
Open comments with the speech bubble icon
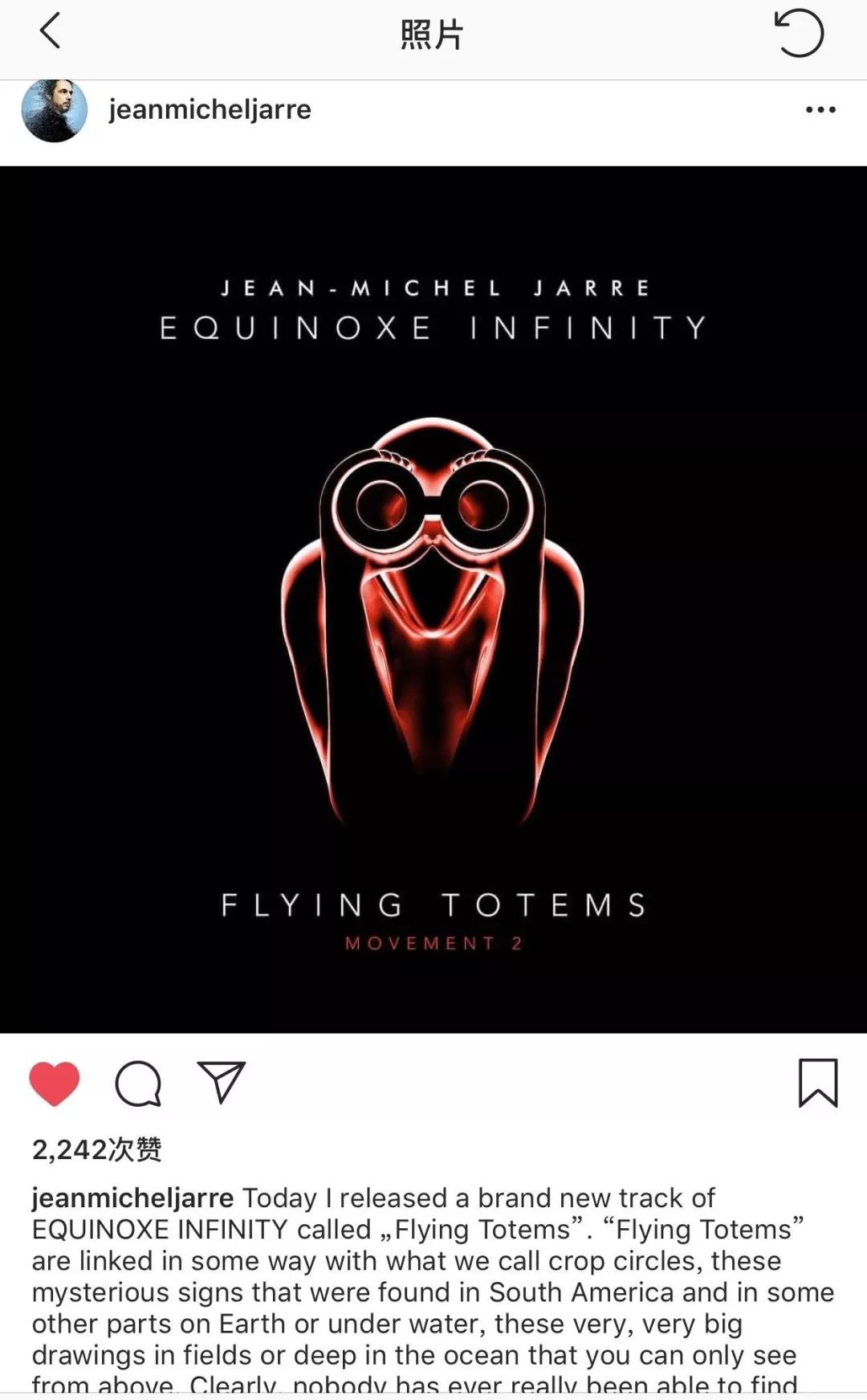[138, 1084]
